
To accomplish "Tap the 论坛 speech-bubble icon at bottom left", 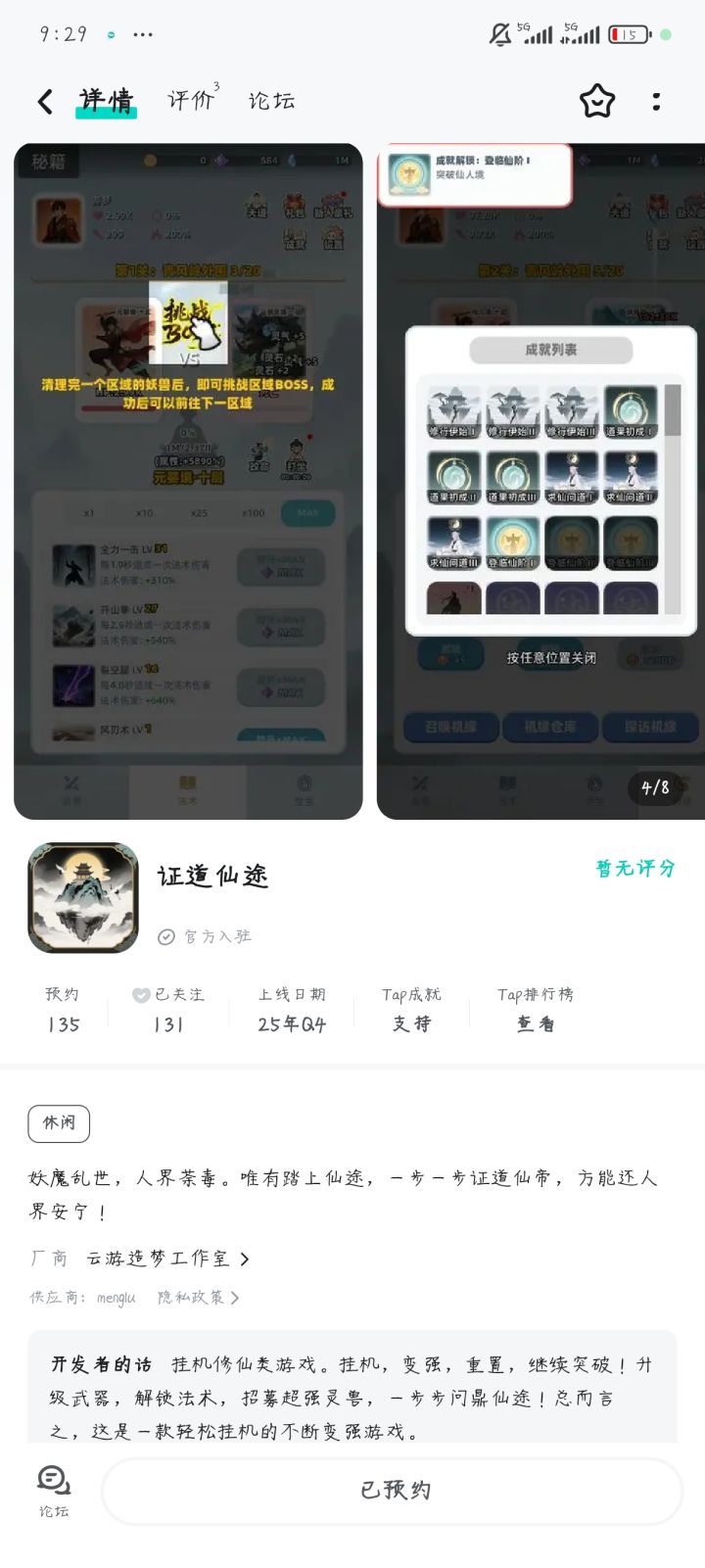I will [x=51, y=1481].
